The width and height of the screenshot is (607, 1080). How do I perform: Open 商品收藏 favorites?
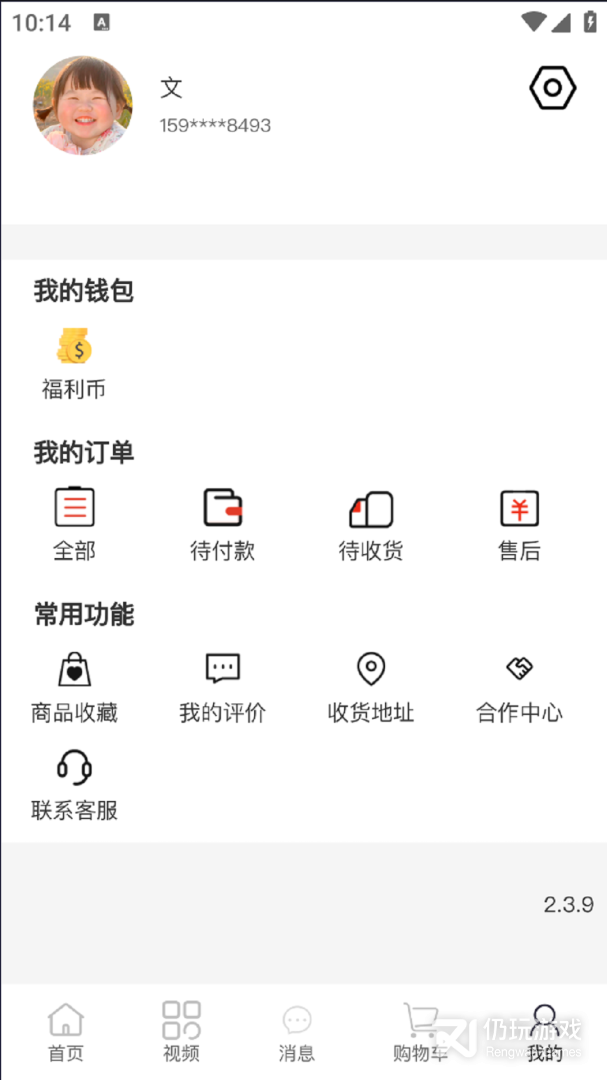(74, 686)
